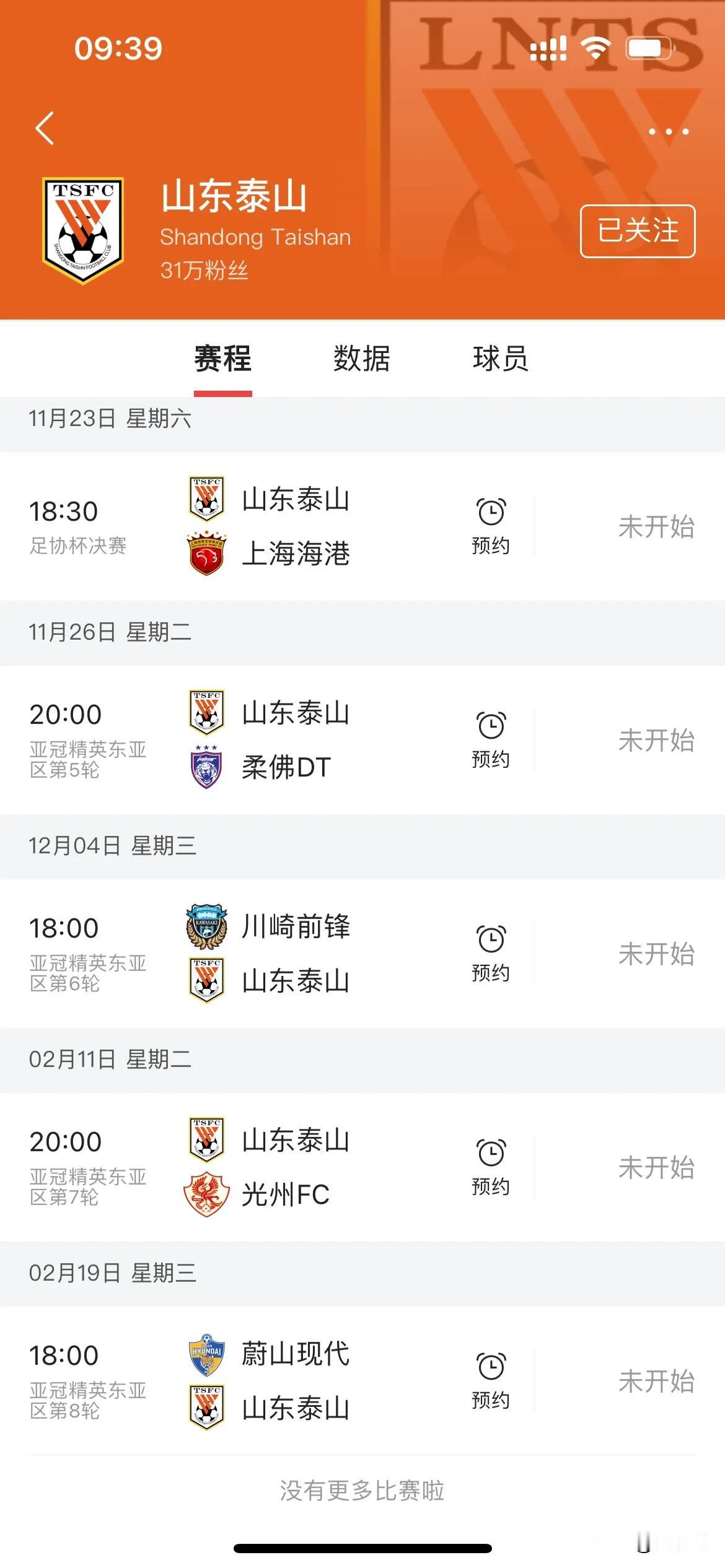Open the 川崎前锋 vs 山东泰山 match
Screen dimensions: 725x1568
pos(362,954)
